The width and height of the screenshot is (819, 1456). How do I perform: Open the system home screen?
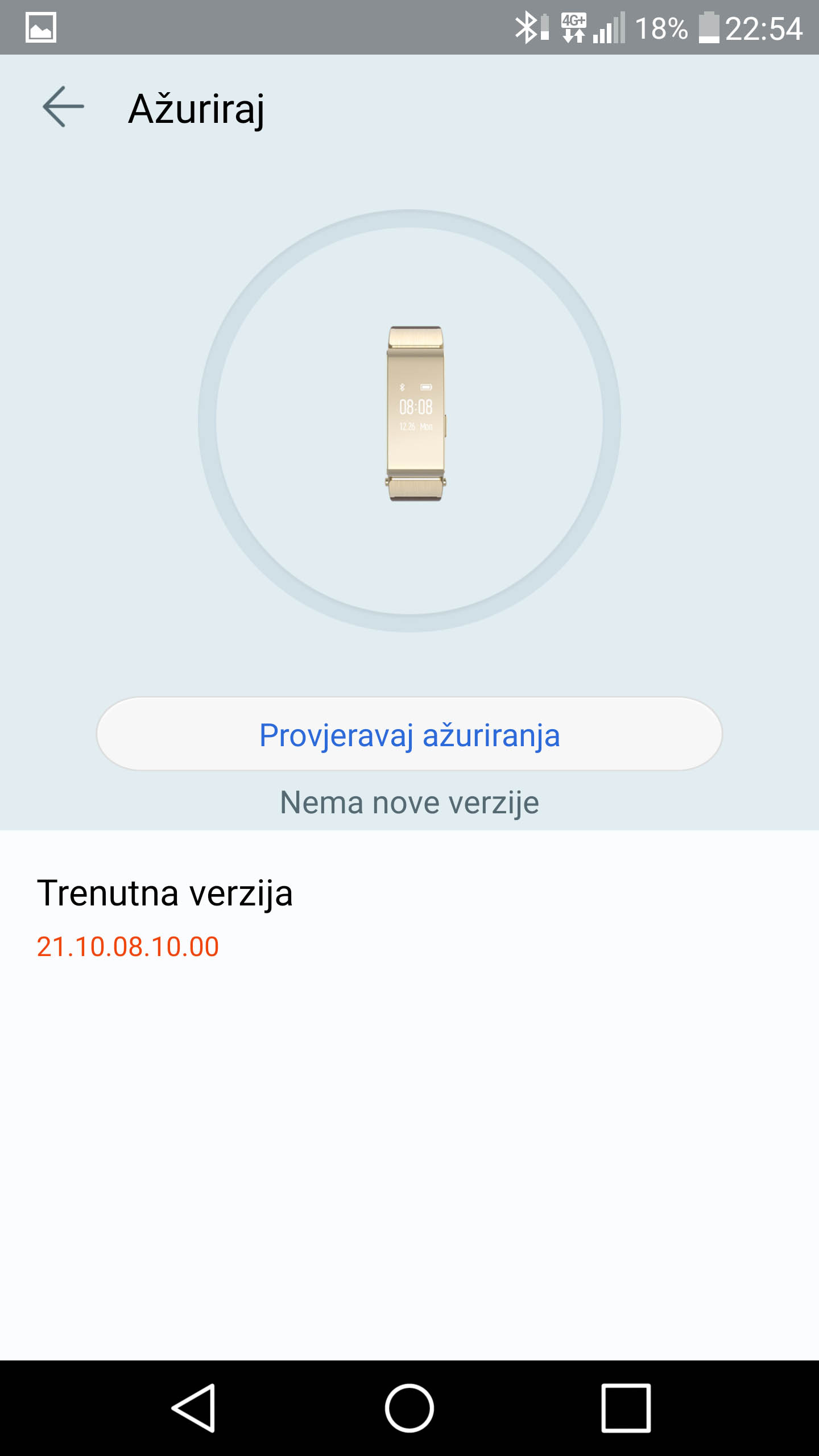pos(409,1408)
